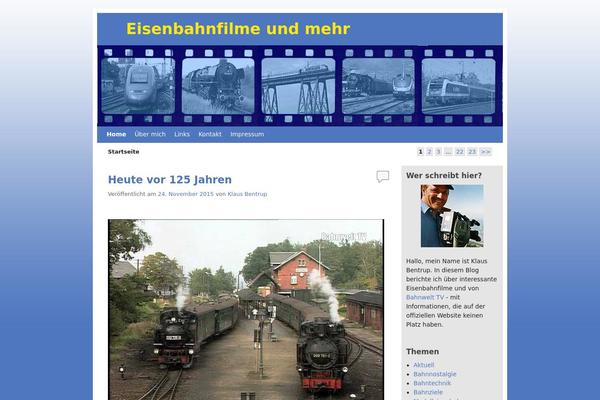
Task: Open the steam trains post image
Action: (245, 310)
